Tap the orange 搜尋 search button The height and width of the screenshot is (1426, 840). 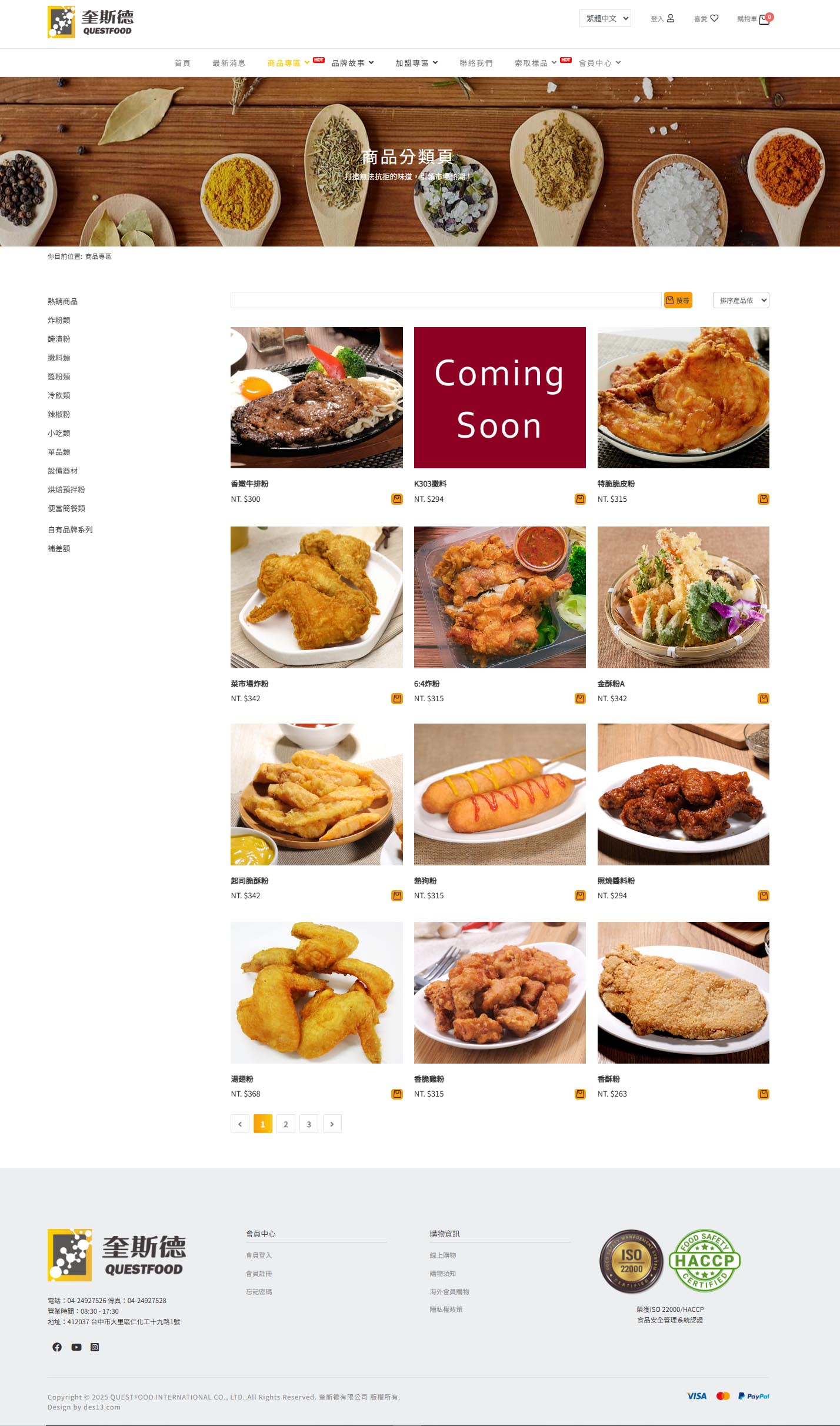point(678,300)
